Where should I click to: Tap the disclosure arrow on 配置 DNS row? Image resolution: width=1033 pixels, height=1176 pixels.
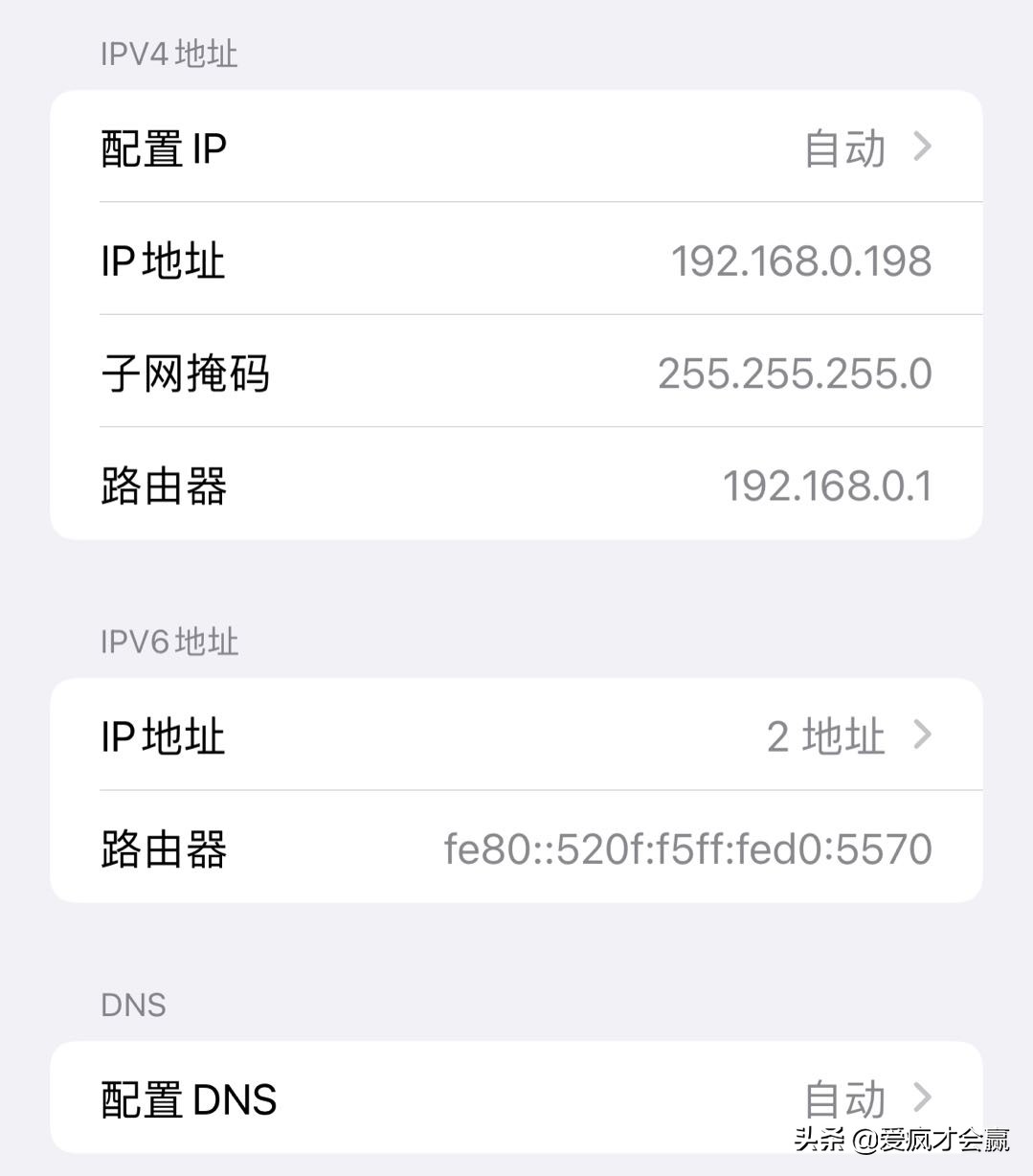(922, 1098)
